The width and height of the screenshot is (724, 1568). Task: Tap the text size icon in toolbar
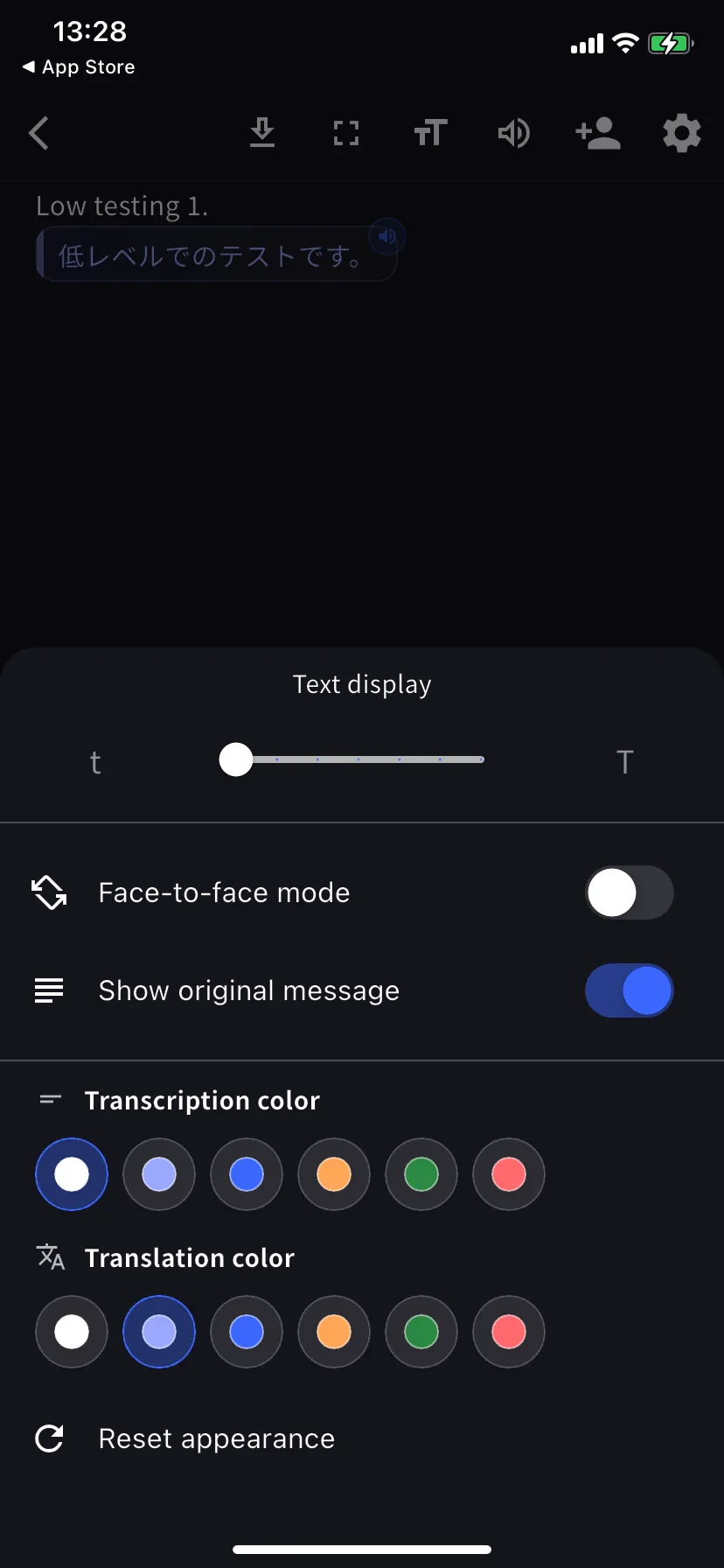coord(430,133)
